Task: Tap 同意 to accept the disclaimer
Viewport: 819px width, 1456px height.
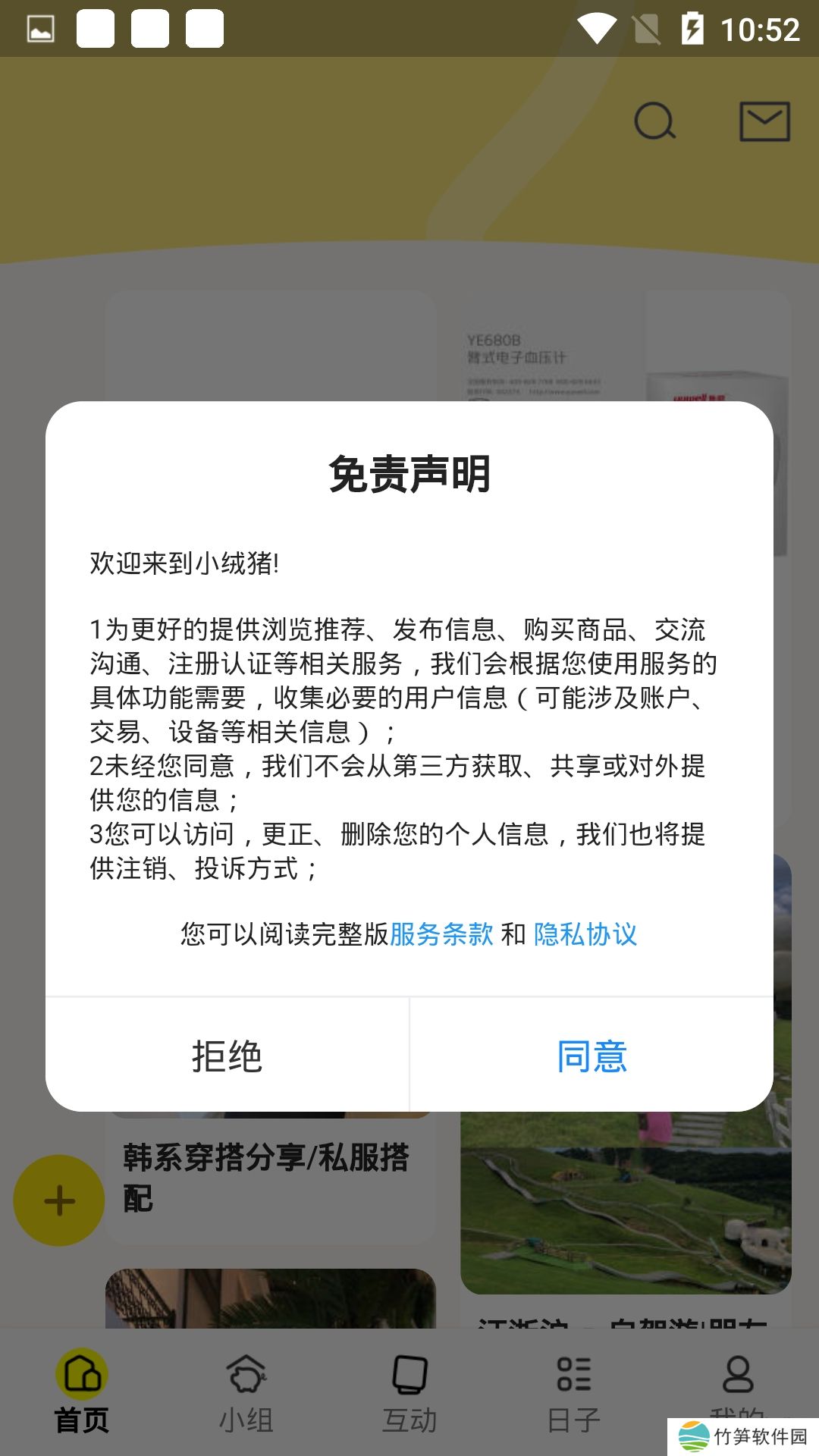Action: (591, 1056)
